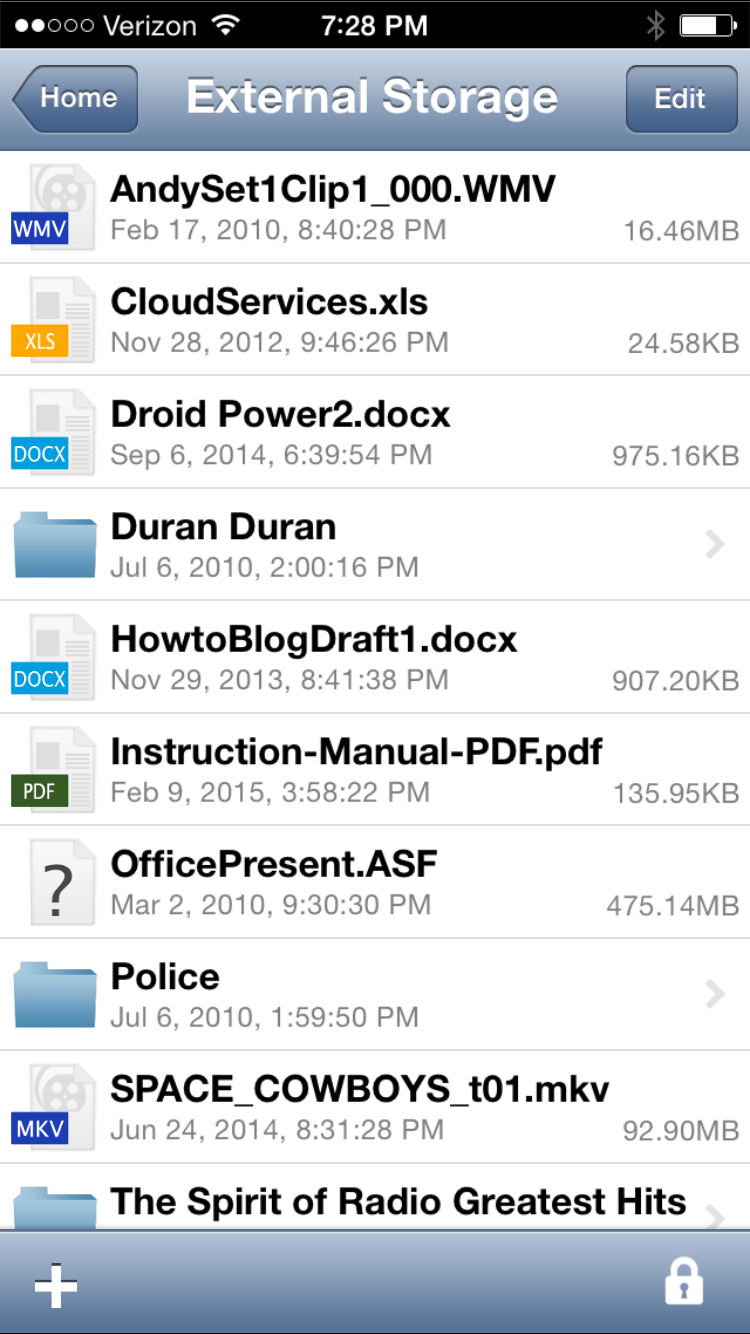The height and width of the screenshot is (1334, 750).
Task: Open The Spirit of Radio Greatest Hits folder
Action: 375,1197
